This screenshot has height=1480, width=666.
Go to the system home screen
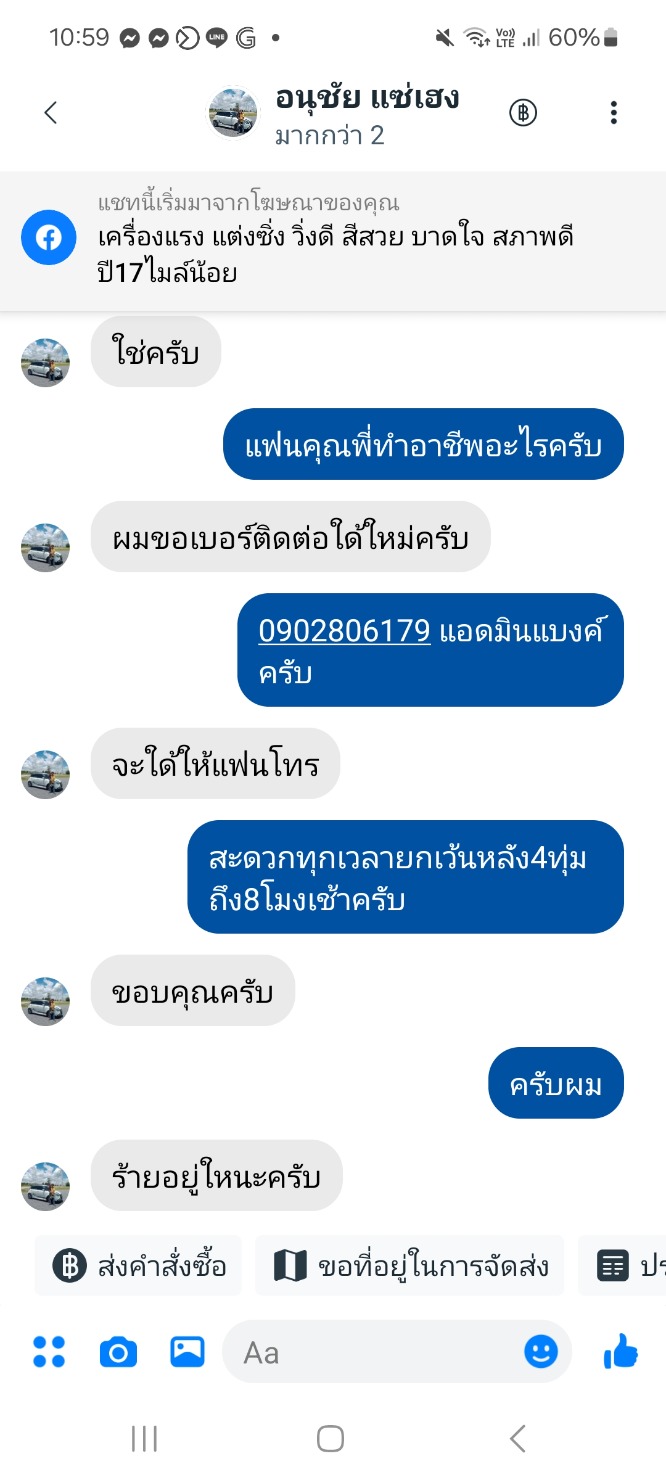[x=330, y=1438]
